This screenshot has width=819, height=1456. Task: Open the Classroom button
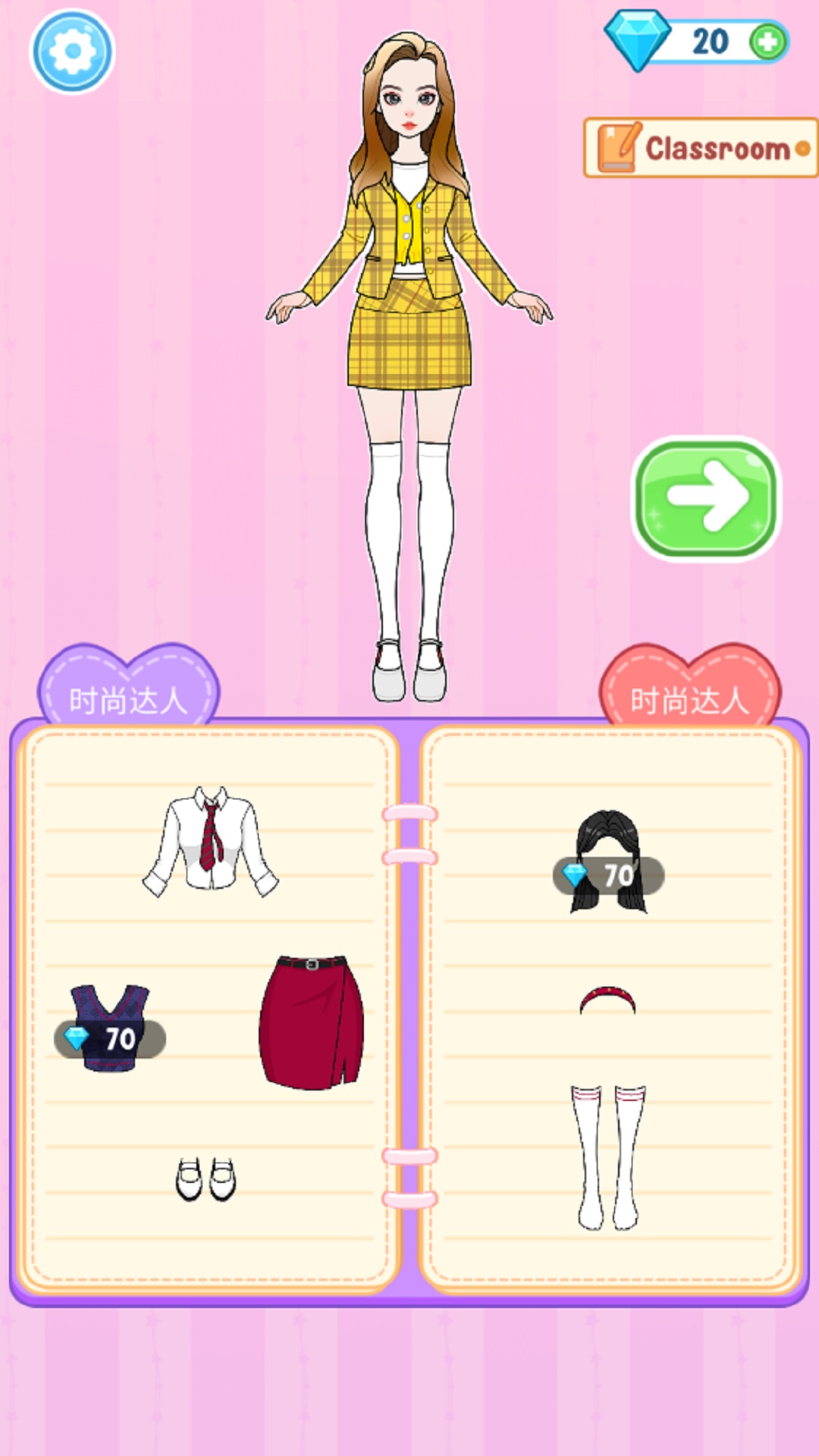(x=701, y=148)
